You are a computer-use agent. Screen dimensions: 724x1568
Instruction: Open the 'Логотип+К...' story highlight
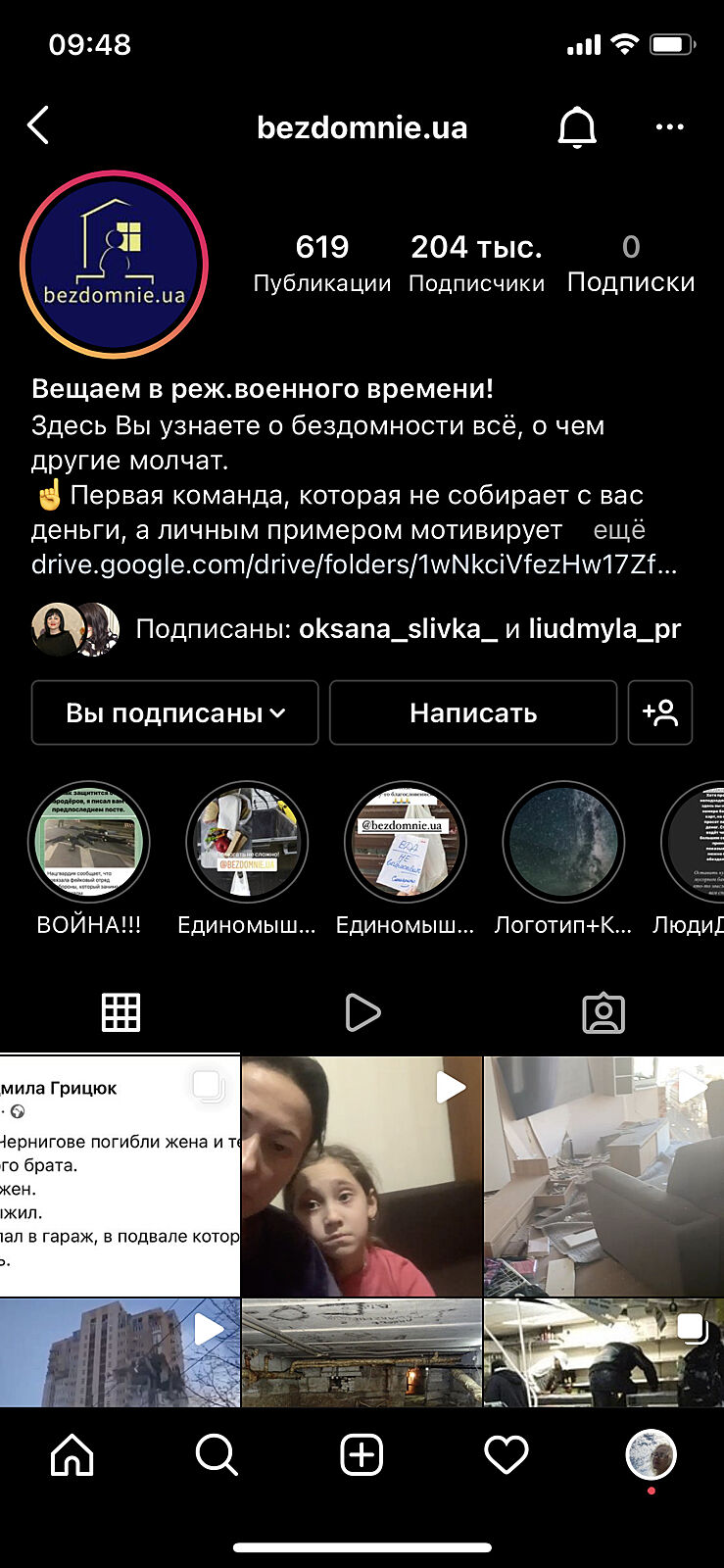pos(563,843)
